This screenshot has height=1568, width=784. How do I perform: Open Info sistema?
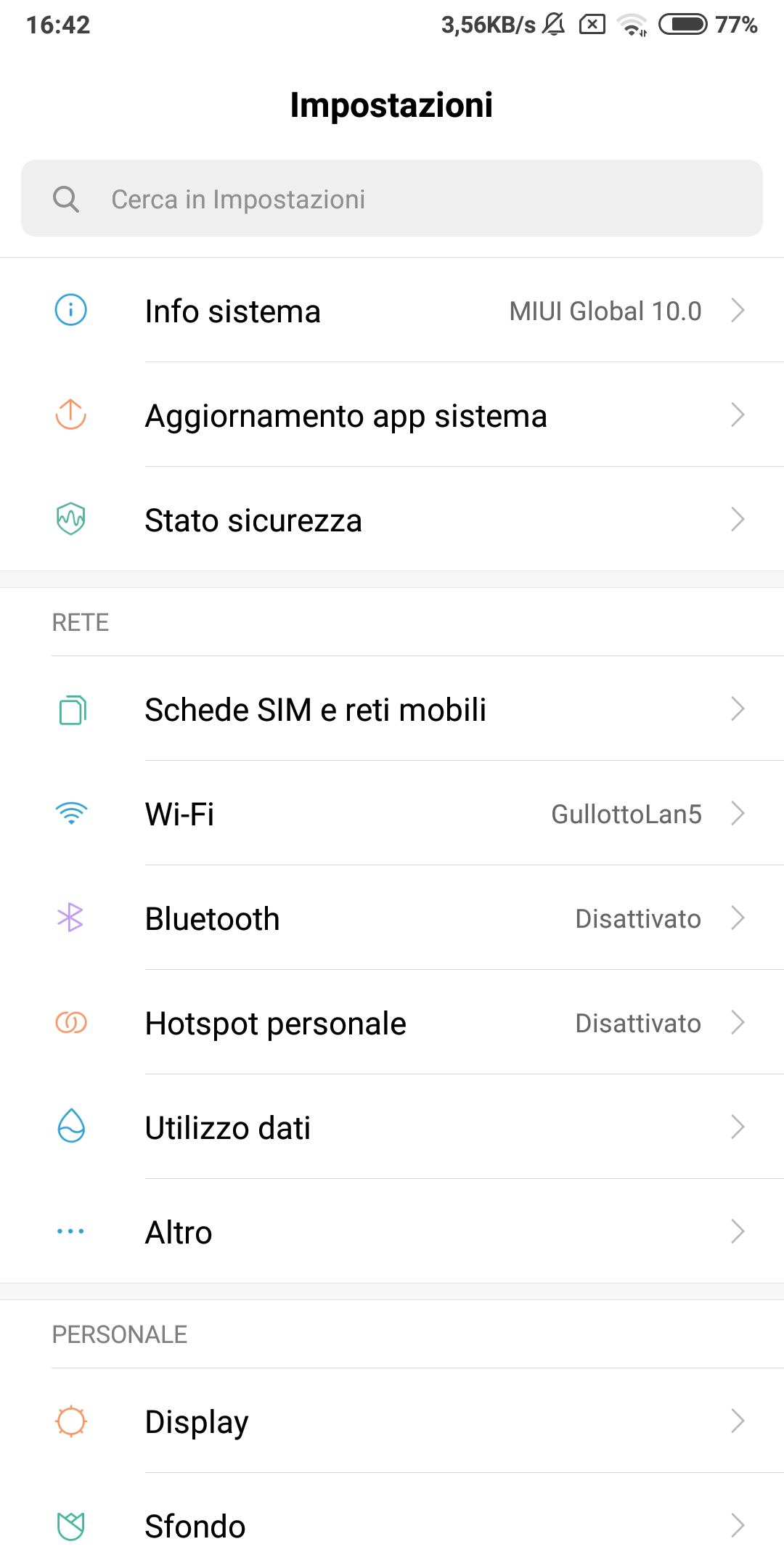[x=392, y=310]
